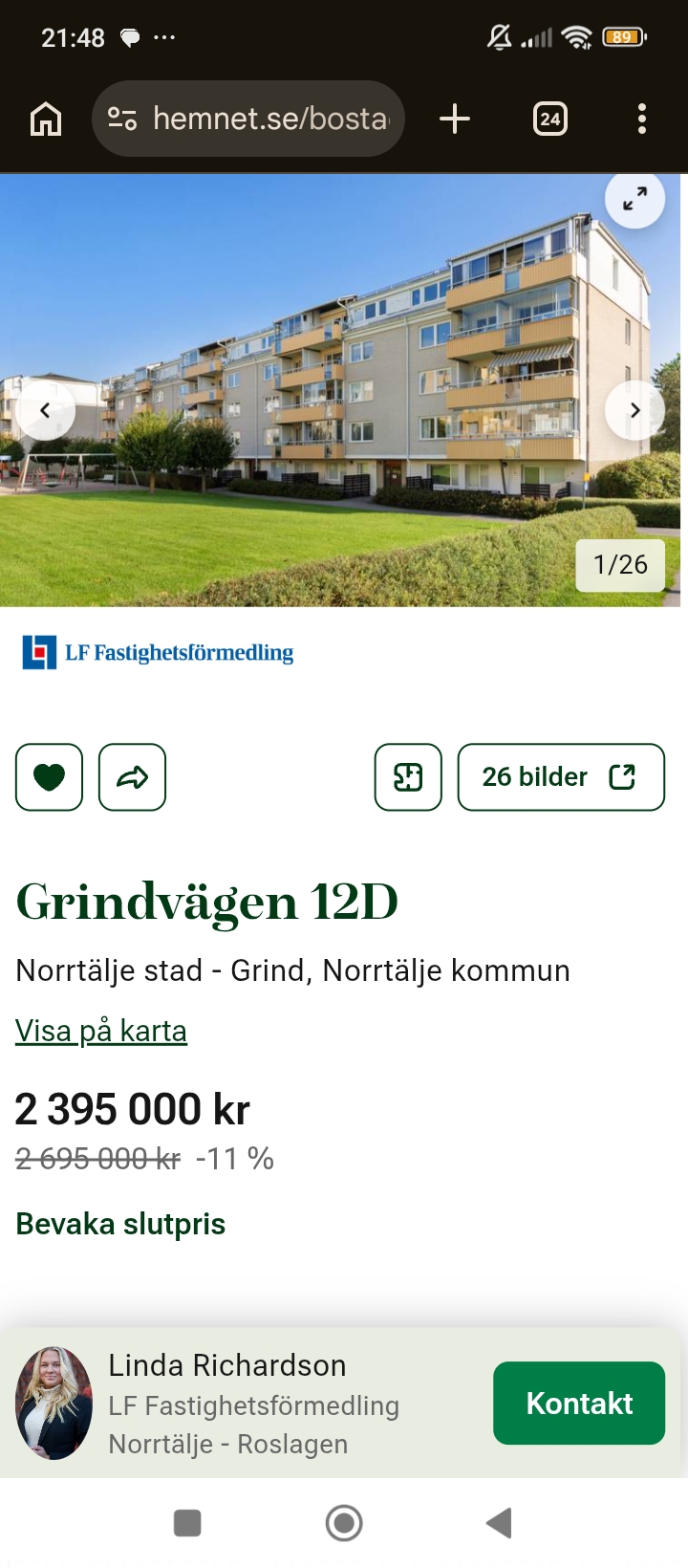Image resolution: width=688 pixels, height=1568 pixels.
Task: Open the tab switcher showing 24 tabs
Action: [549, 120]
